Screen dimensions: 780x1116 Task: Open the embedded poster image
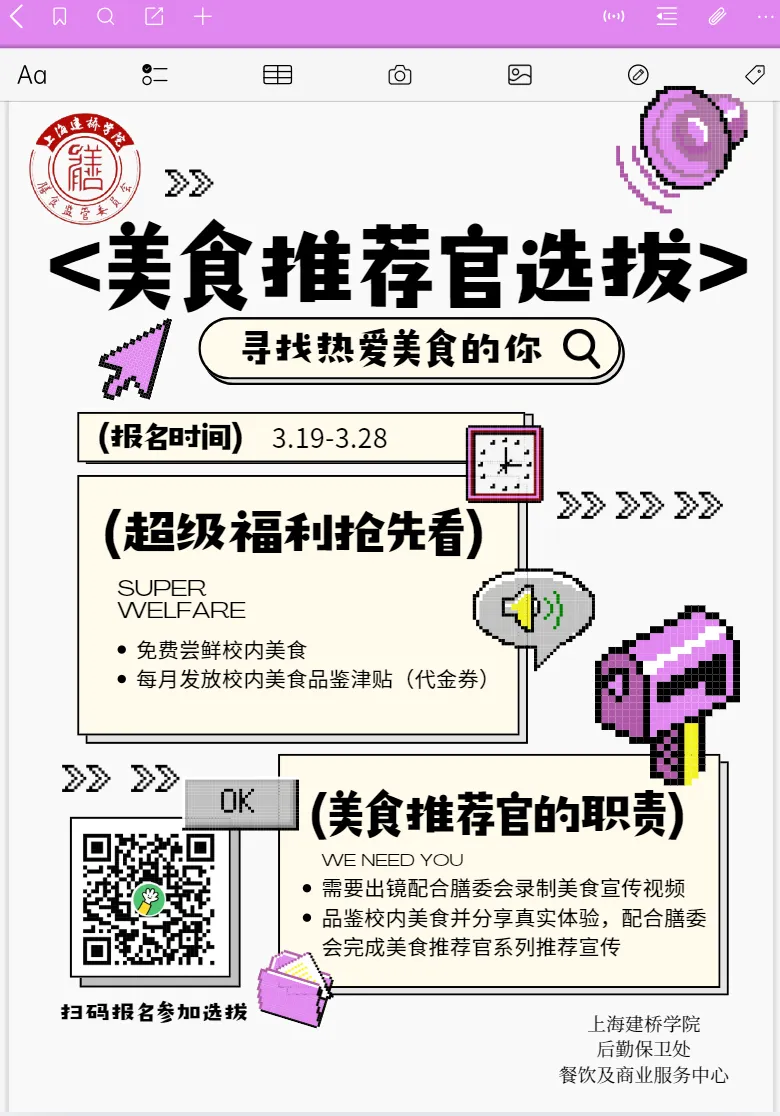390,600
